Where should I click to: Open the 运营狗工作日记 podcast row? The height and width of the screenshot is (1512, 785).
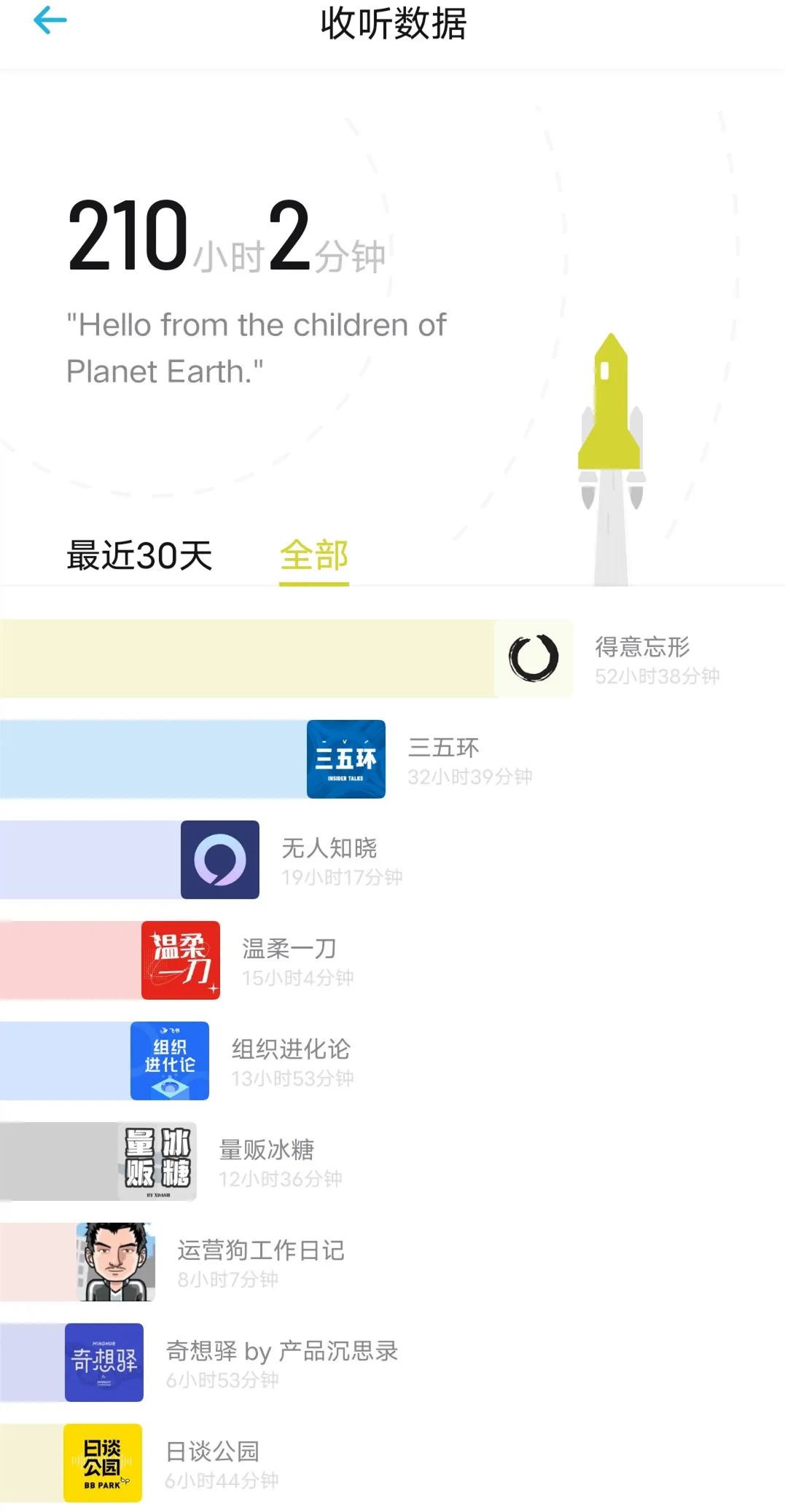260,1262
